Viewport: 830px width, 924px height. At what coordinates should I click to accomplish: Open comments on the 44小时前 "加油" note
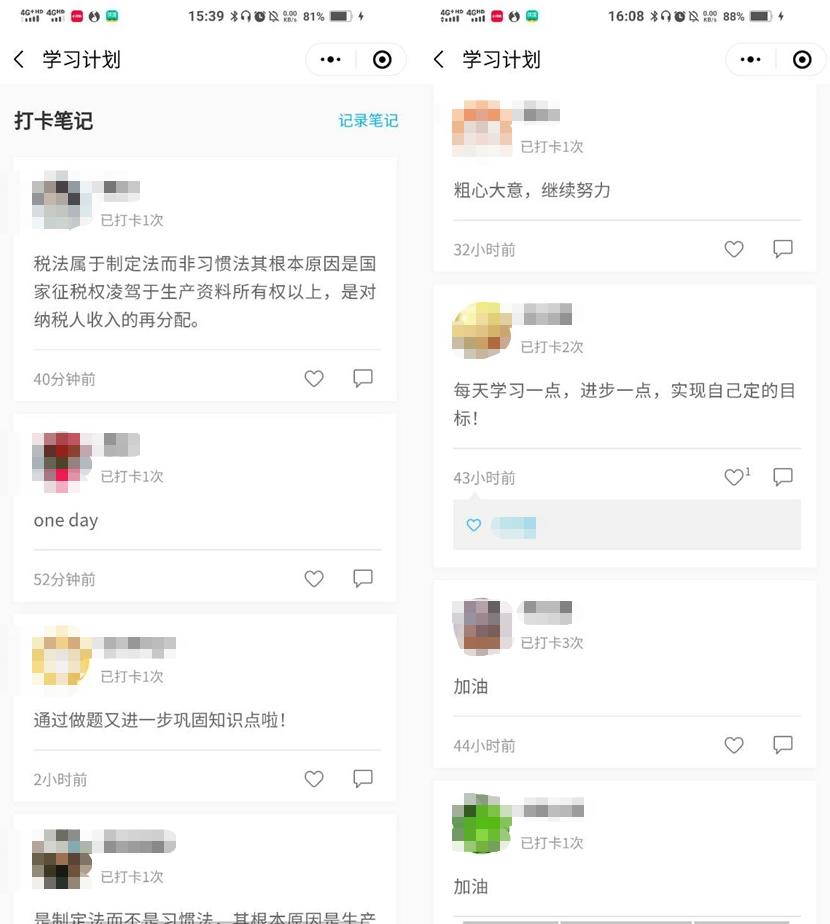(x=783, y=745)
